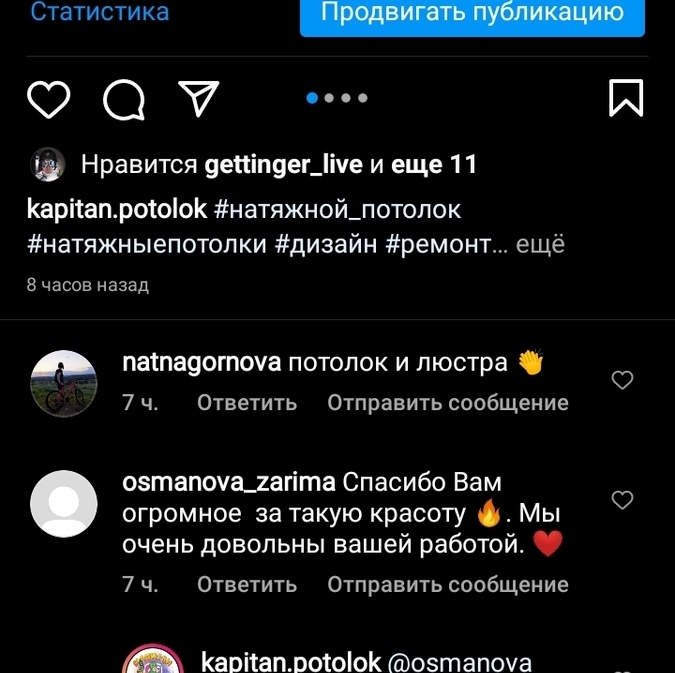Like osmanova_zarima's comment
This screenshot has width=675, height=673.
[622, 500]
